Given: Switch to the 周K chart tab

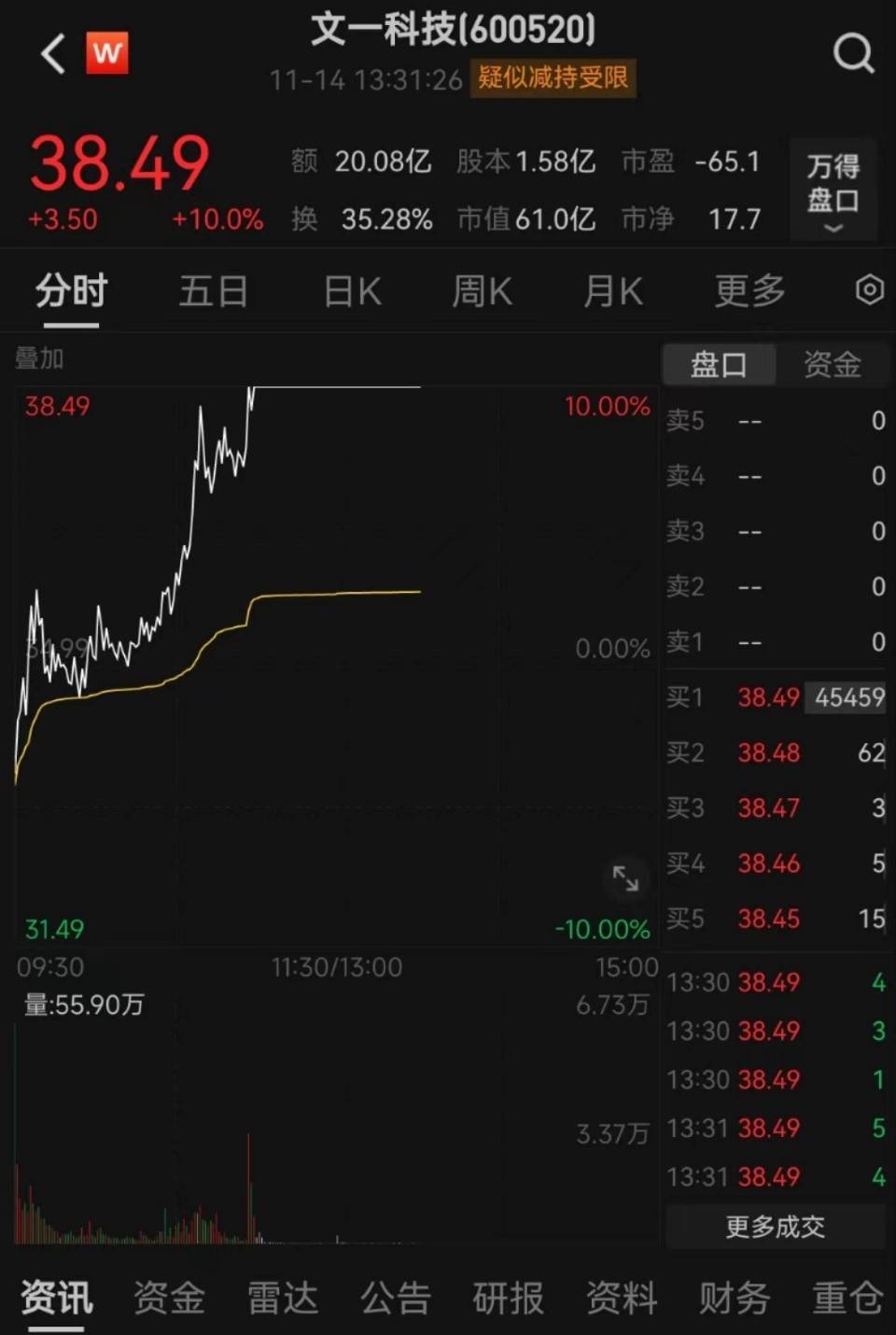Looking at the screenshot, I should (x=482, y=291).
